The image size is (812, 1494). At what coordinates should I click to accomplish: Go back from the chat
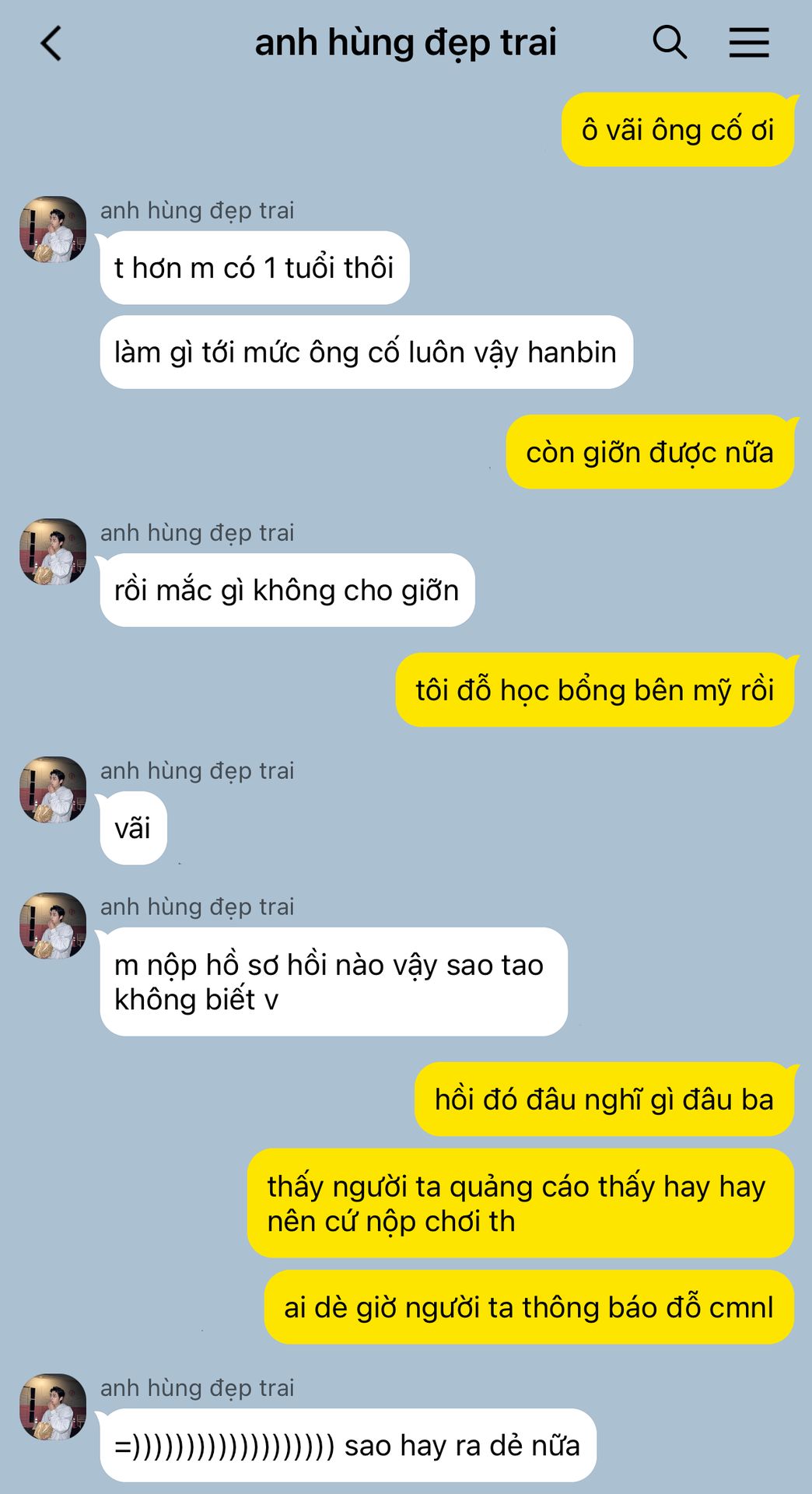tap(51, 44)
